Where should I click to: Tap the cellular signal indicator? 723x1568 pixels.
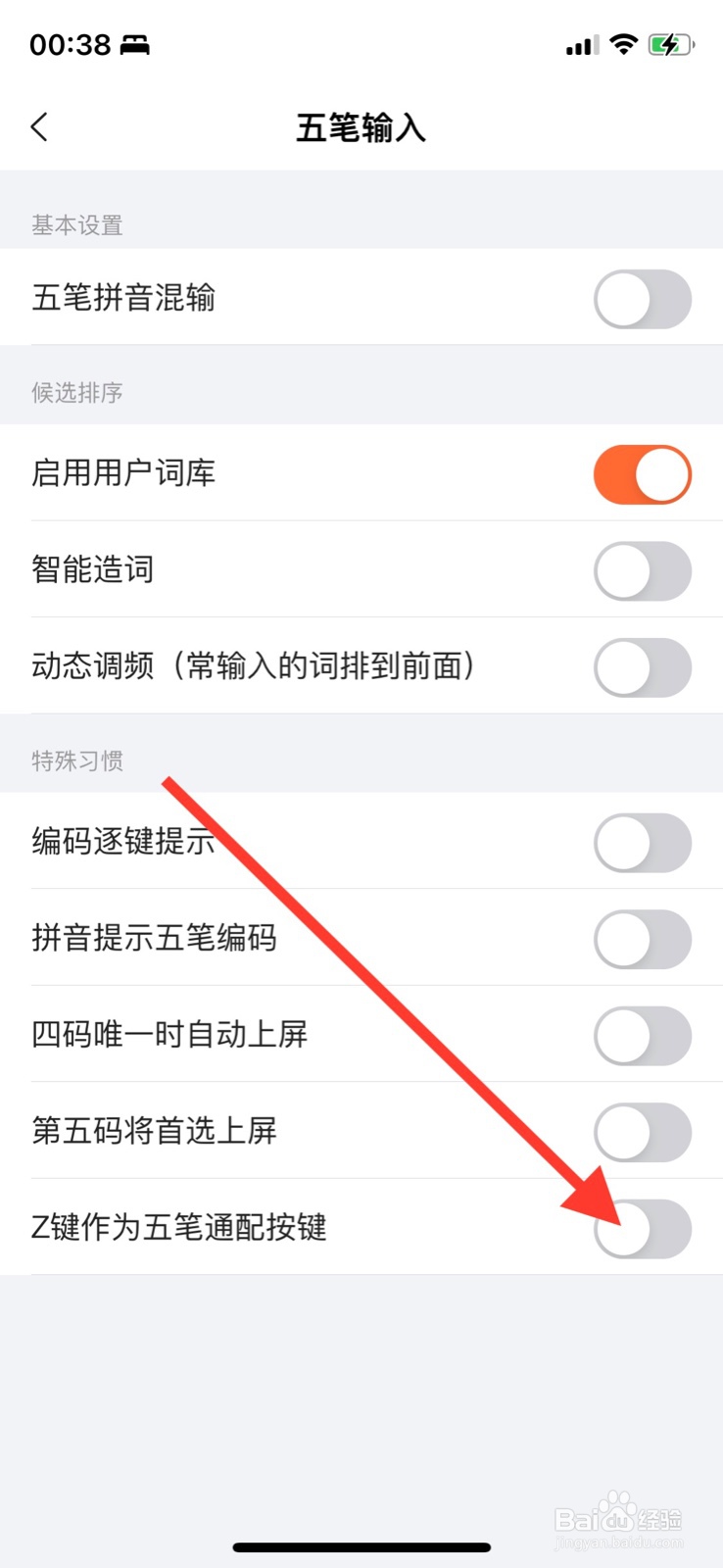click(x=580, y=43)
